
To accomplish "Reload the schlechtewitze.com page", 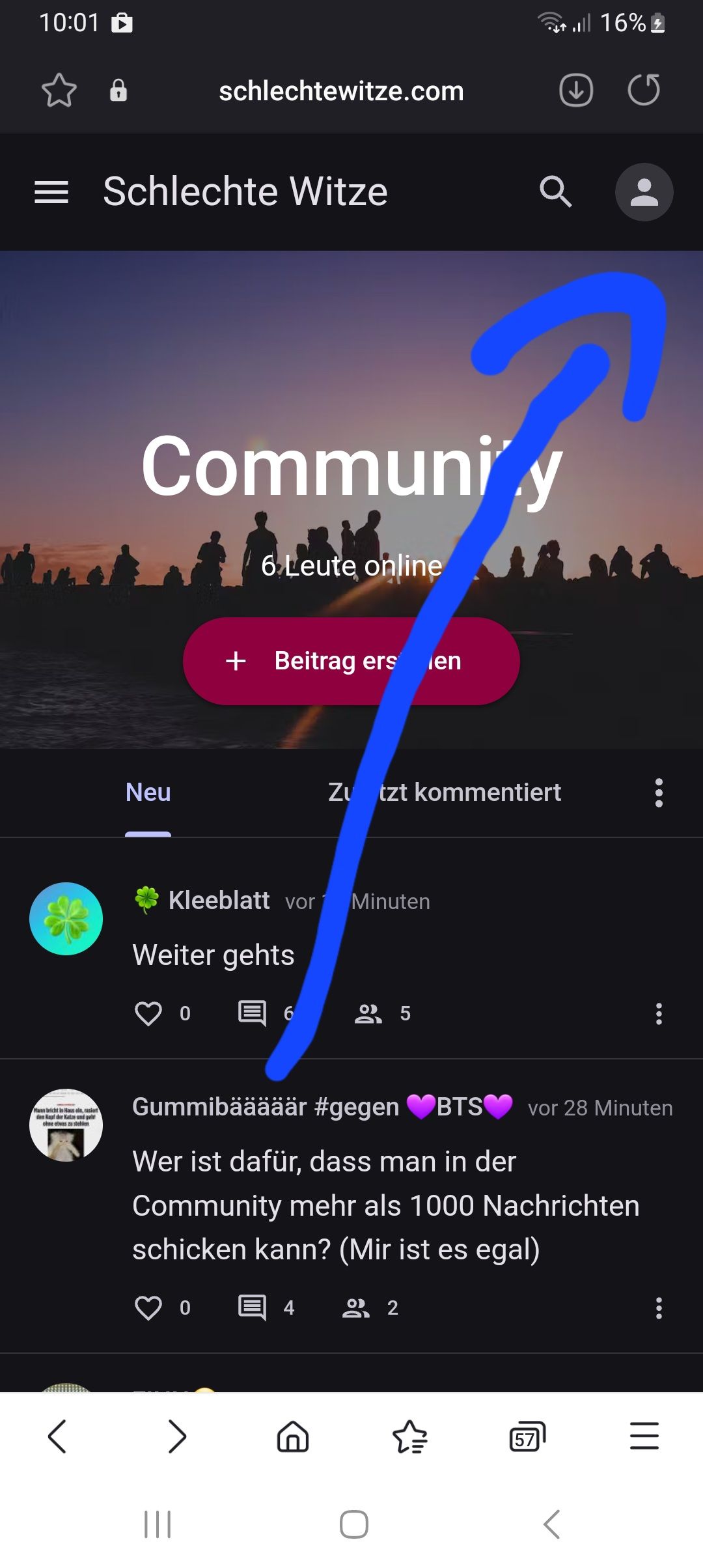I will [x=644, y=90].
